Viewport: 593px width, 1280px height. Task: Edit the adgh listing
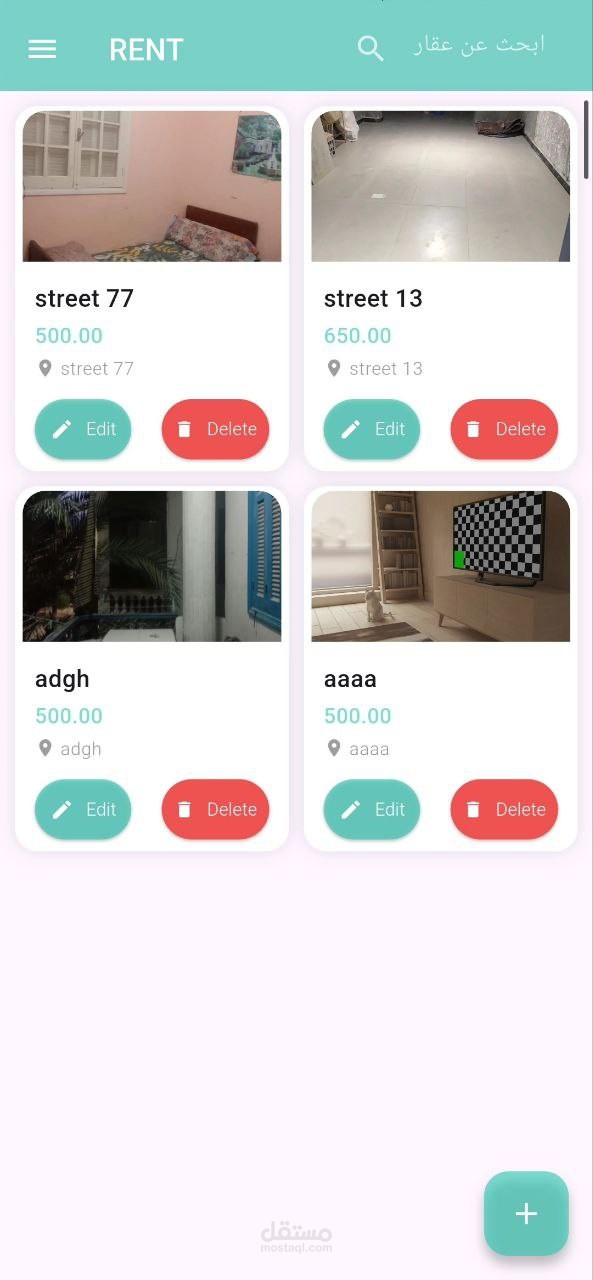83,809
